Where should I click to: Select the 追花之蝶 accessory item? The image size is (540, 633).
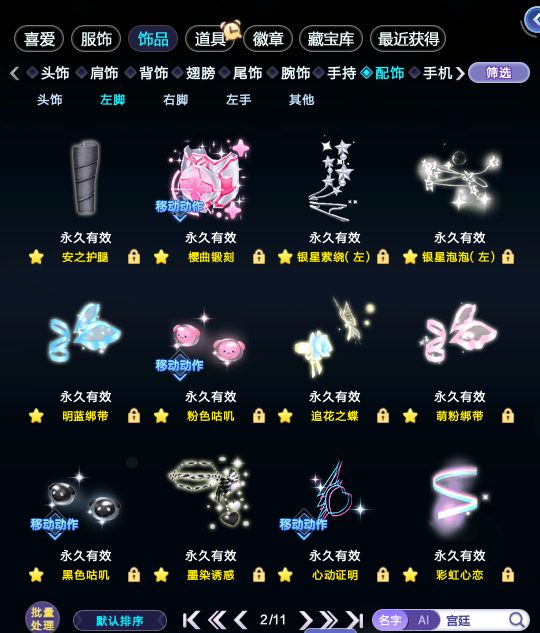click(334, 338)
